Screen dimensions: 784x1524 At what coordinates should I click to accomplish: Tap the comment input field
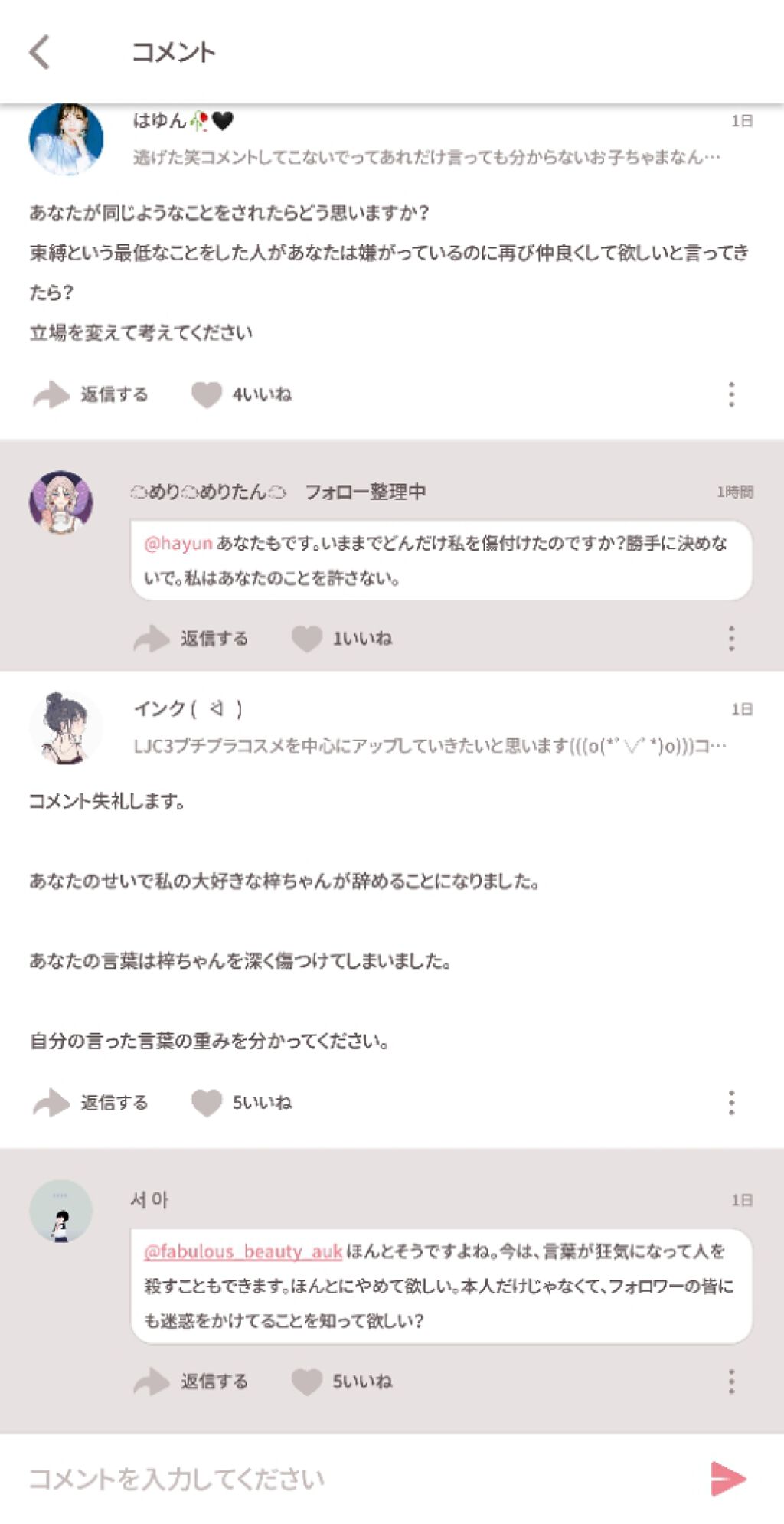(306, 1477)
